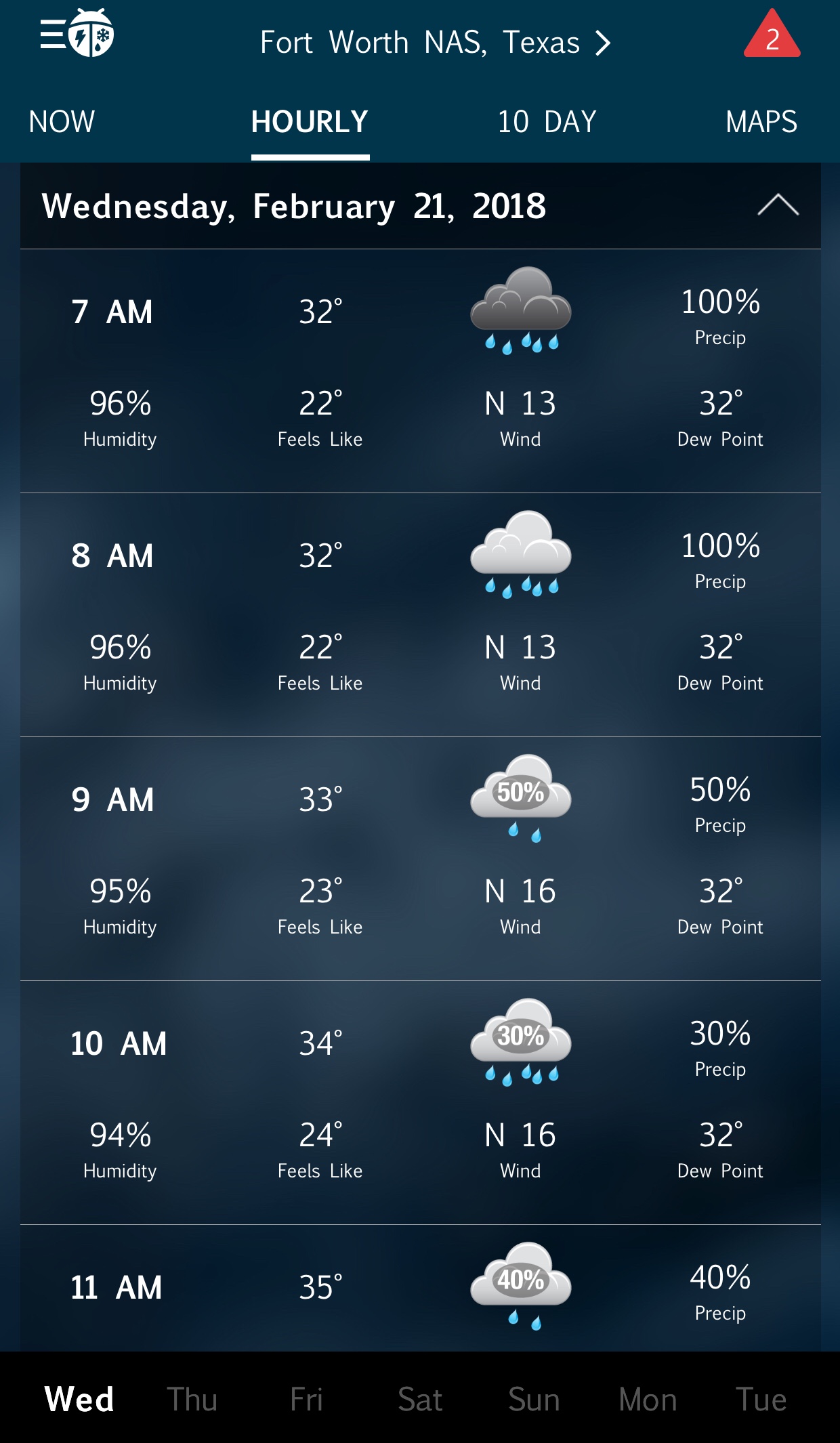Go to Mon hourly forecast
The image size is (840, 1443).
point(648,1399)
